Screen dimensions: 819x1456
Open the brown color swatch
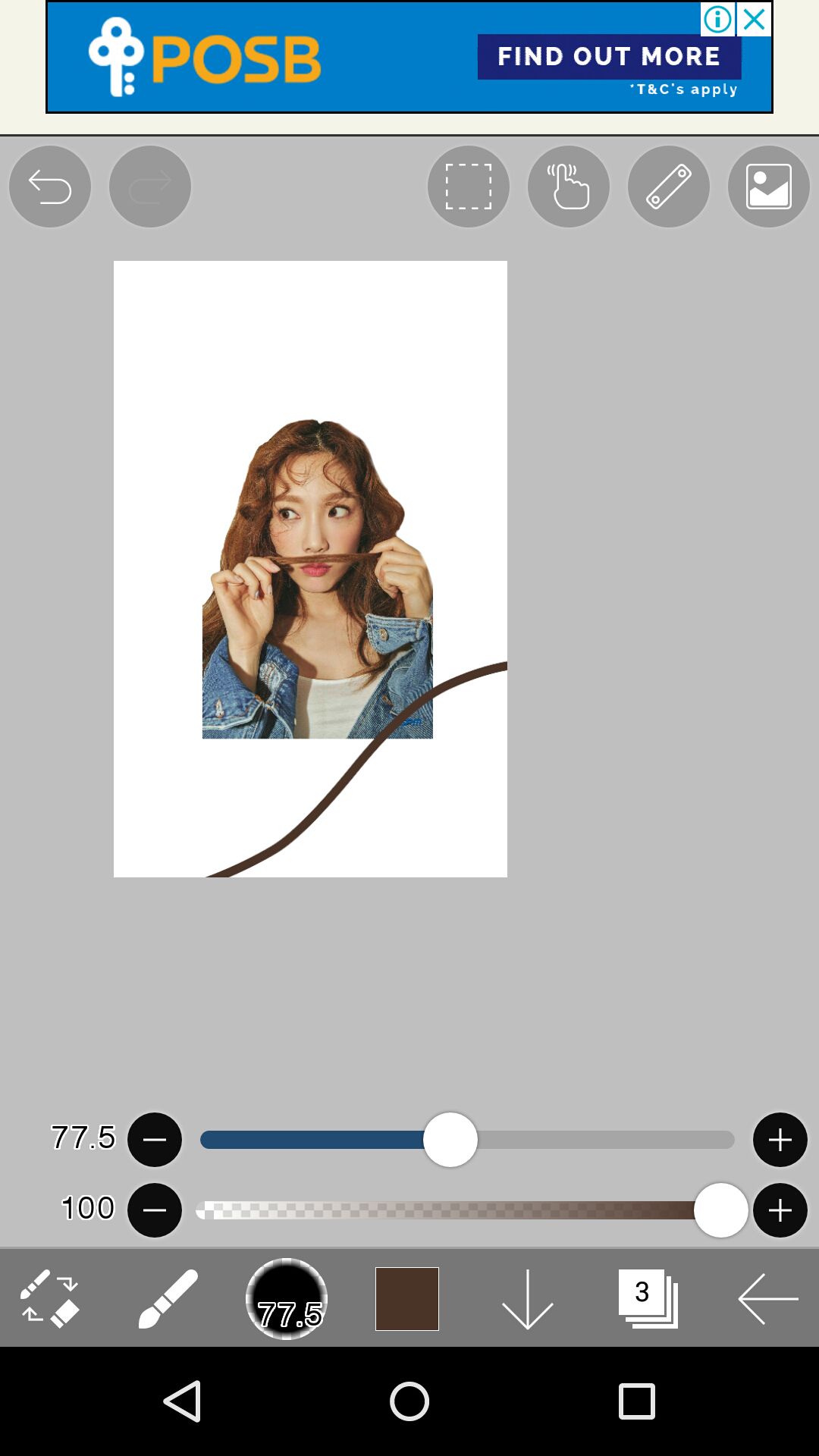[x=407, y=1298]
